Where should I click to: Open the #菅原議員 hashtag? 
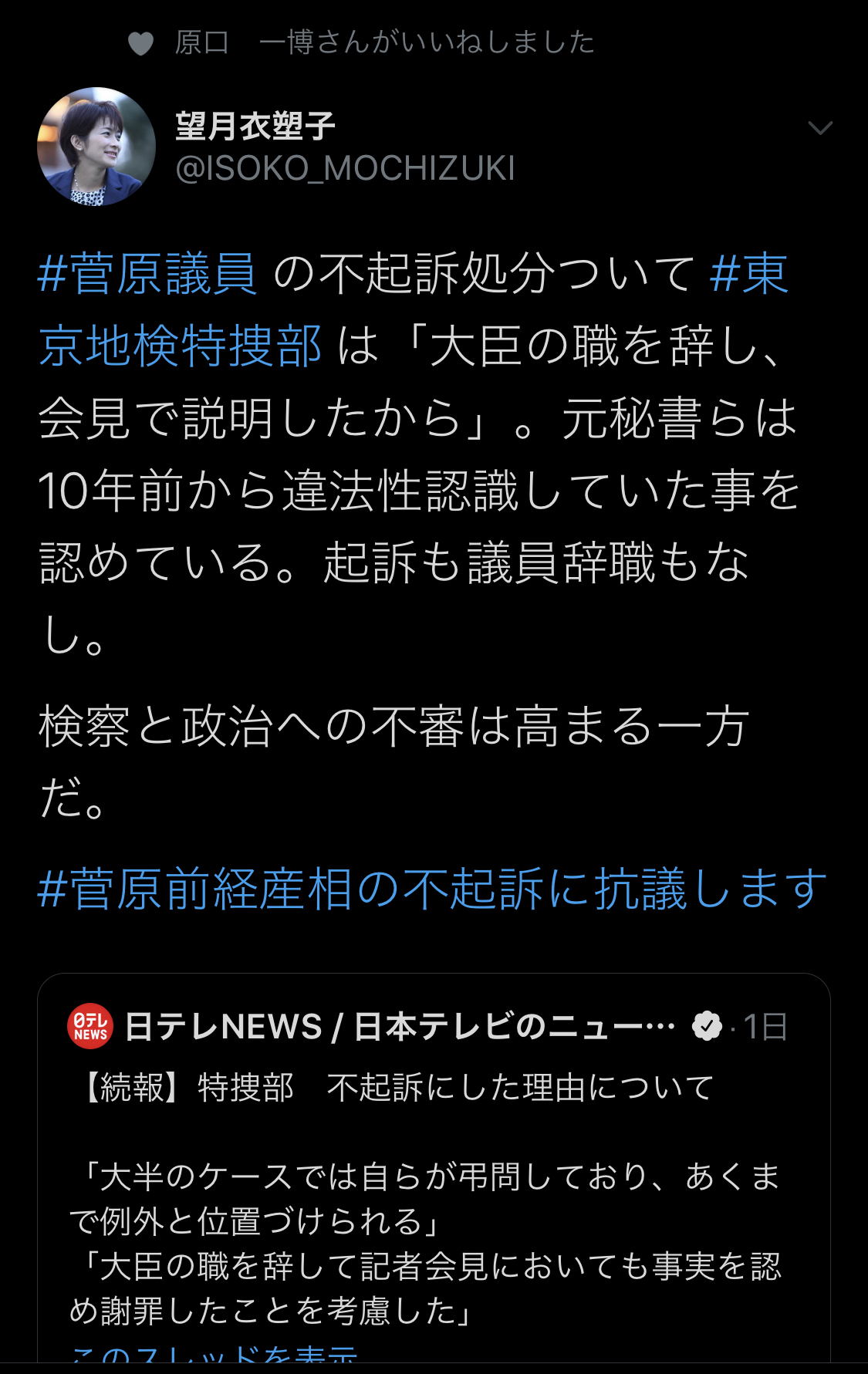147,274
